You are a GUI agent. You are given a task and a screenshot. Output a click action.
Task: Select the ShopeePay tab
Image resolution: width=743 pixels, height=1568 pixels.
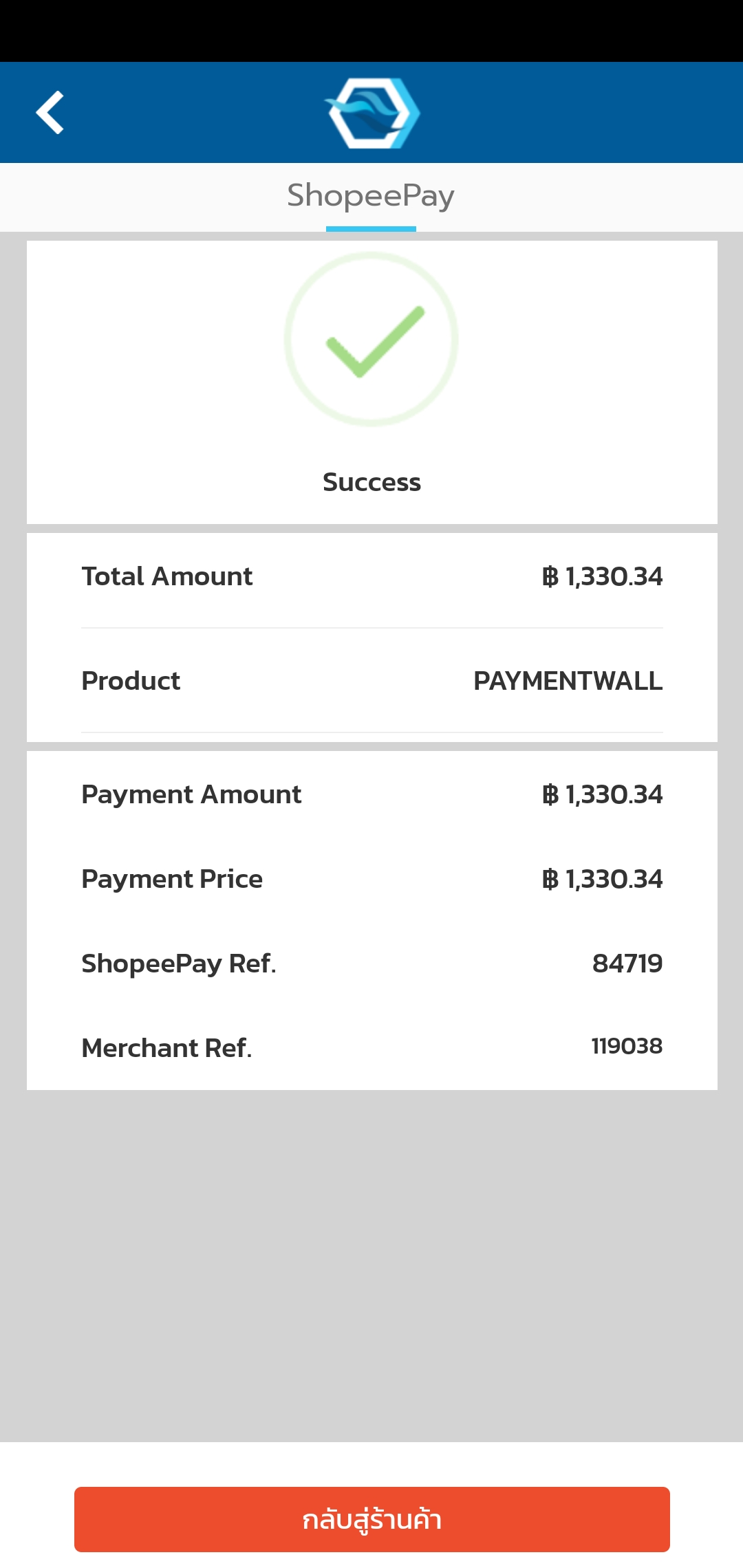click(370, 195)
